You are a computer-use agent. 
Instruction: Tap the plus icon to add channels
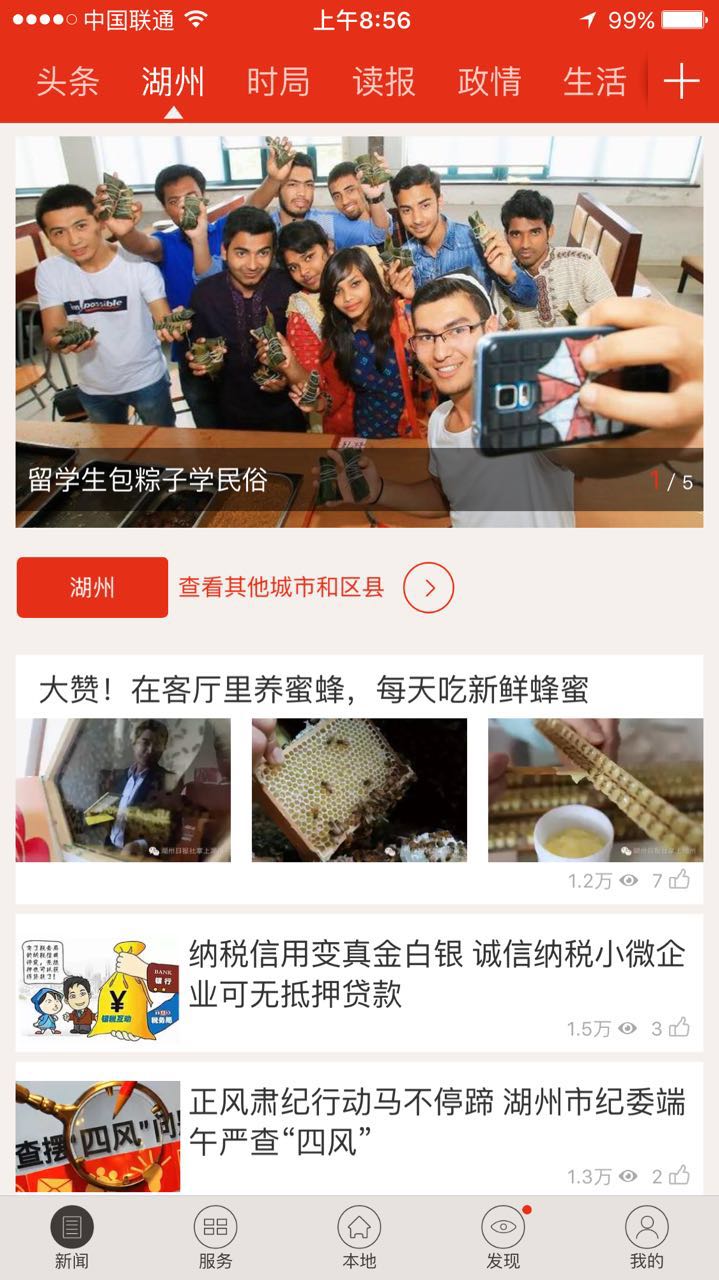point(681,81)
